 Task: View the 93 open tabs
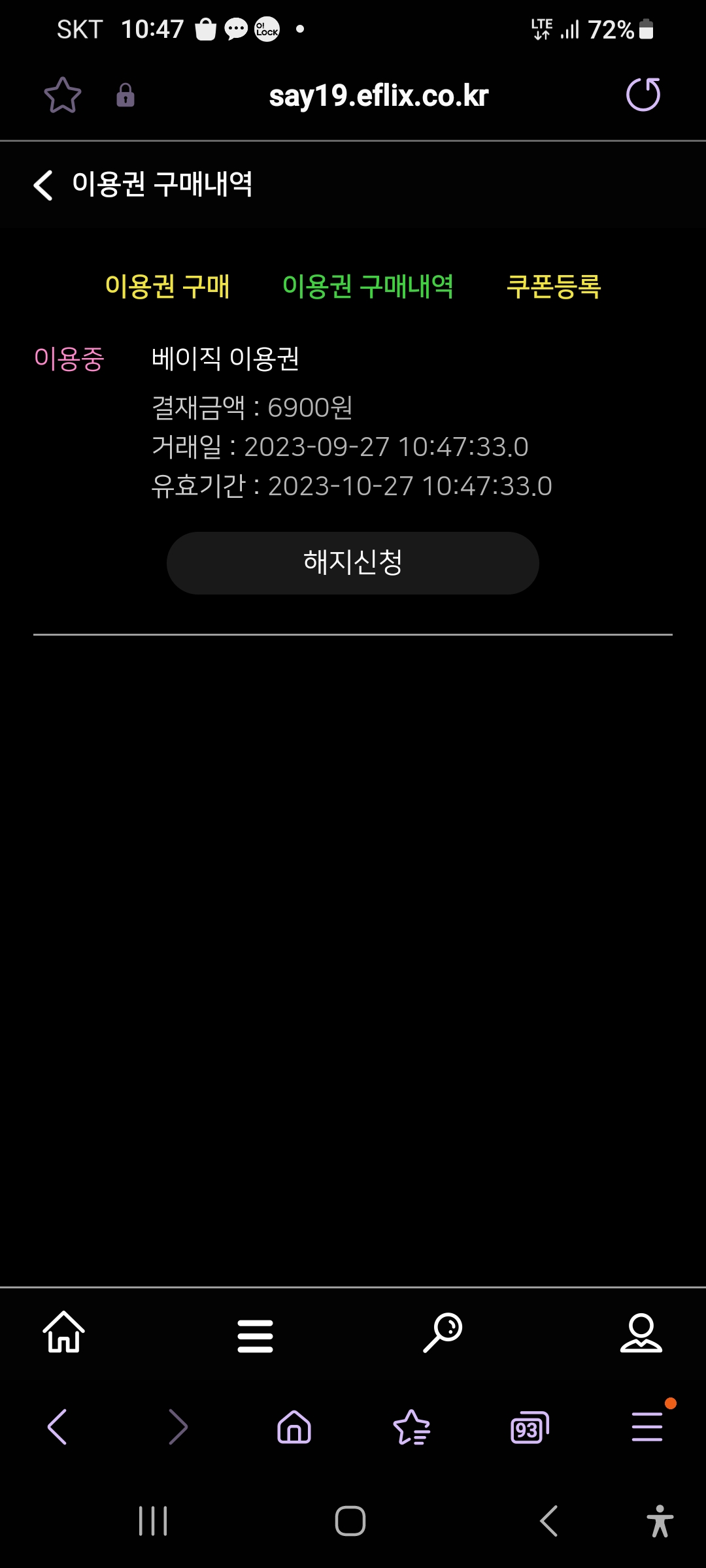[529, 1428]
